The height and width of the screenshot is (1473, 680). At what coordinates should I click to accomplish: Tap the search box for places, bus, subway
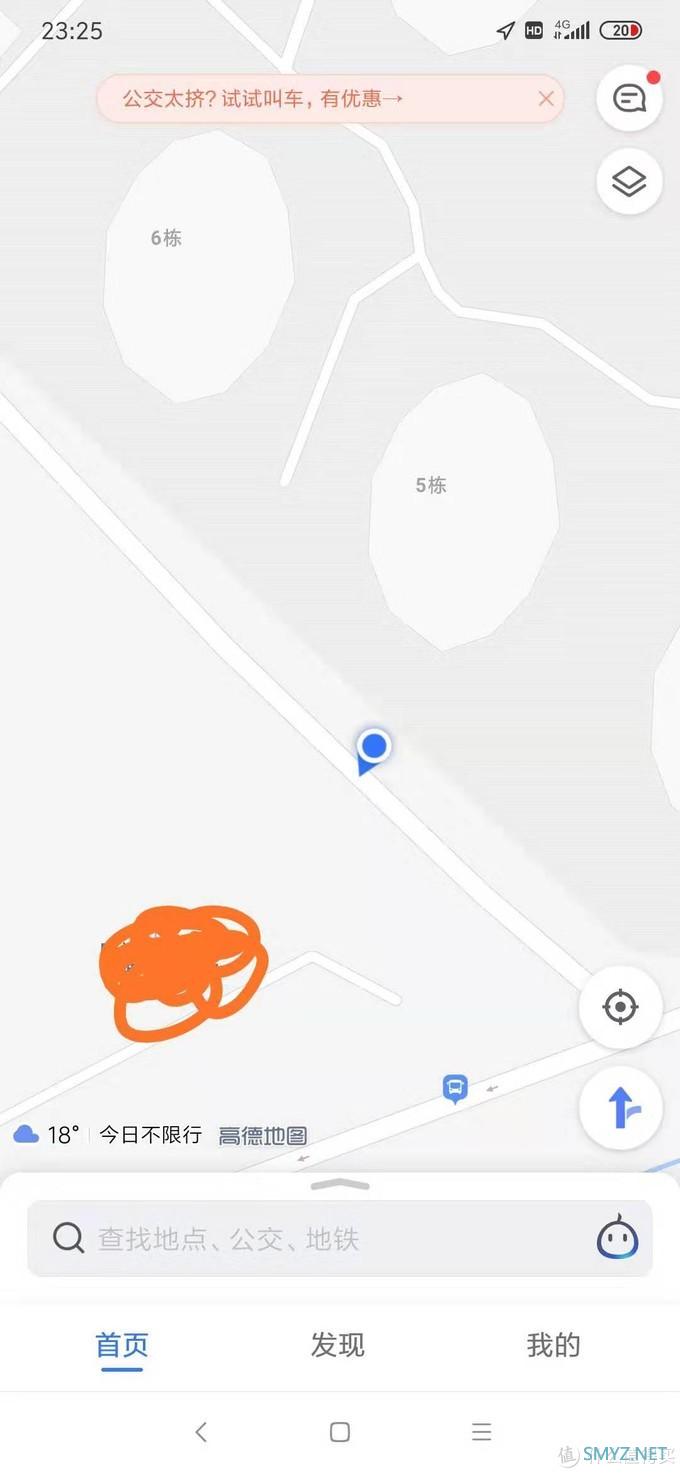pos(320,1239)
